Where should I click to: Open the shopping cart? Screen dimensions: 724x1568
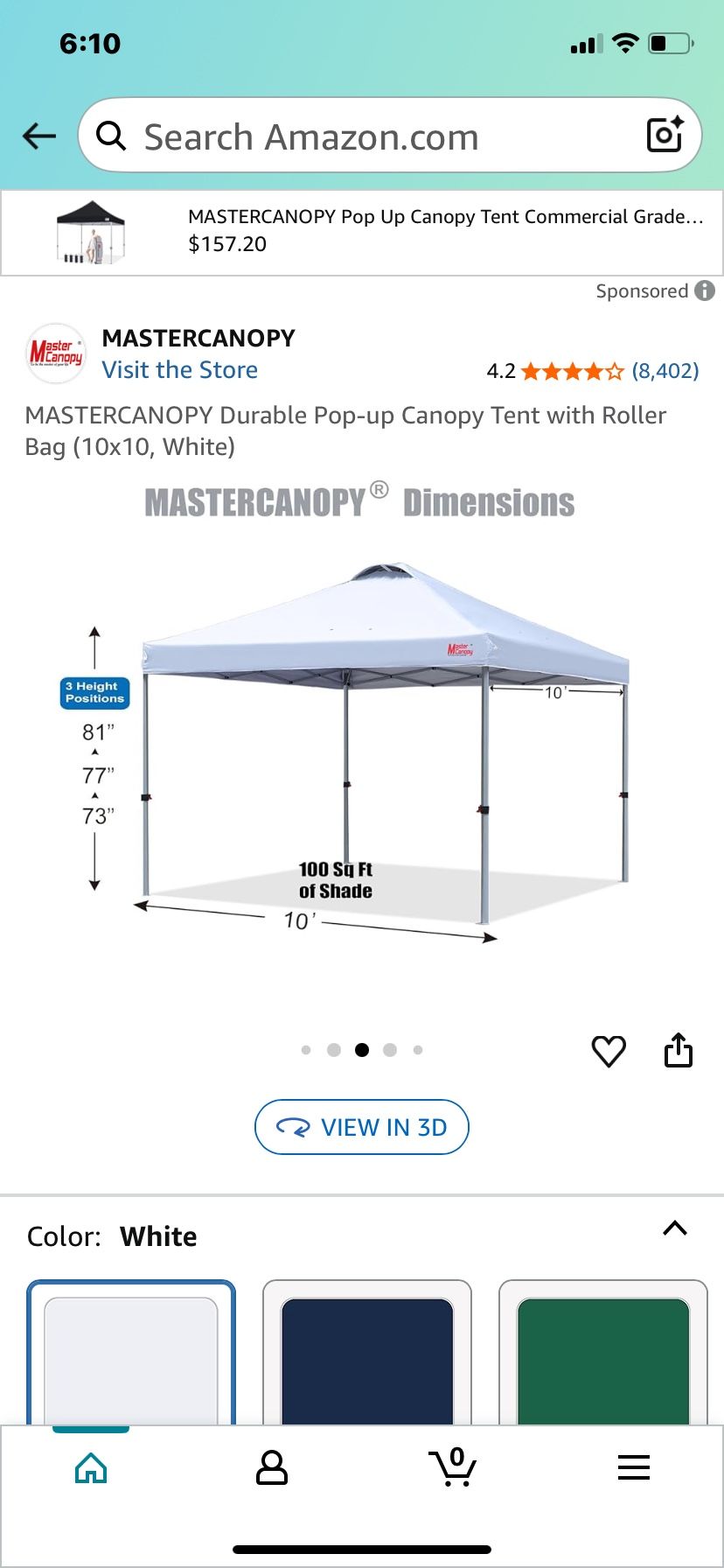453,1466
